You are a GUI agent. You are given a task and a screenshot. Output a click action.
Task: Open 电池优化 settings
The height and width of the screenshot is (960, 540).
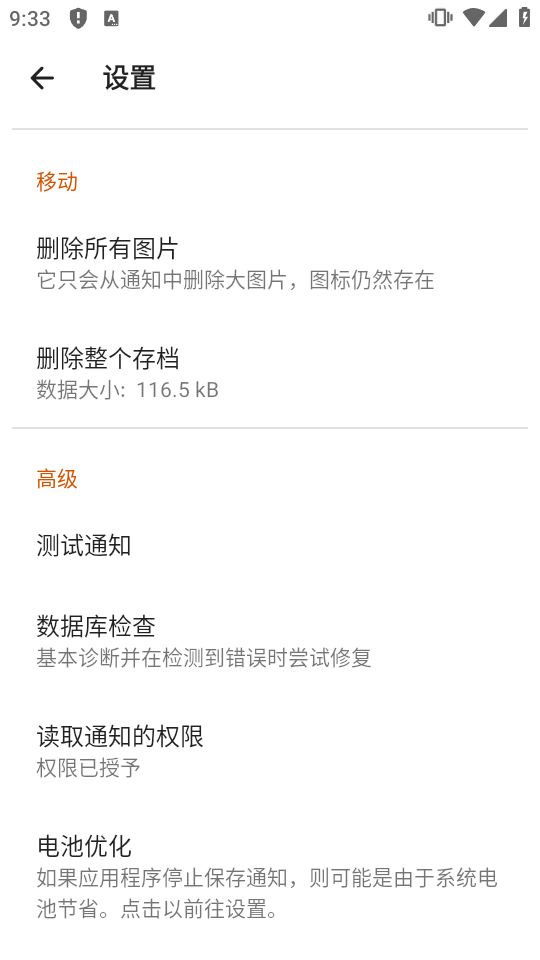pos(270,876)
